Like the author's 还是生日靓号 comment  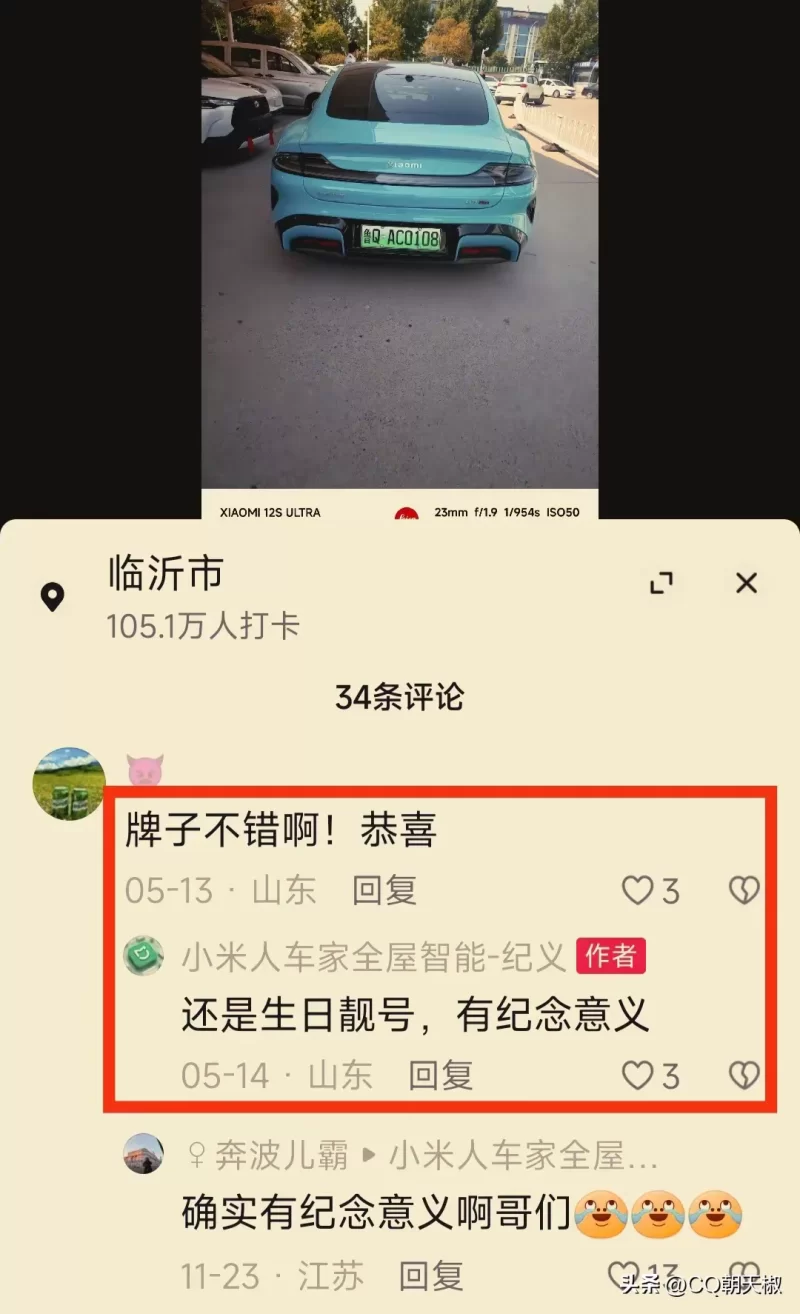tap(638, 1075)
